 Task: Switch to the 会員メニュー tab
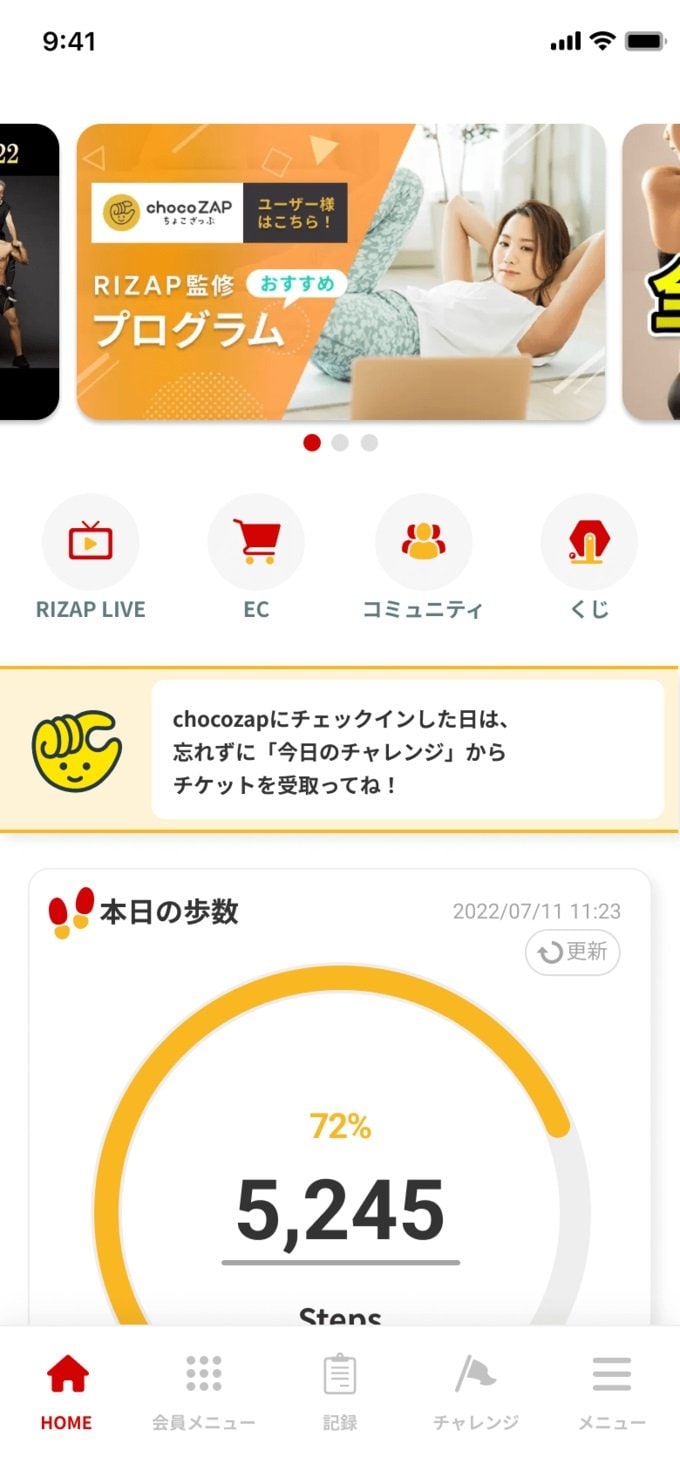coord(204,1392)
